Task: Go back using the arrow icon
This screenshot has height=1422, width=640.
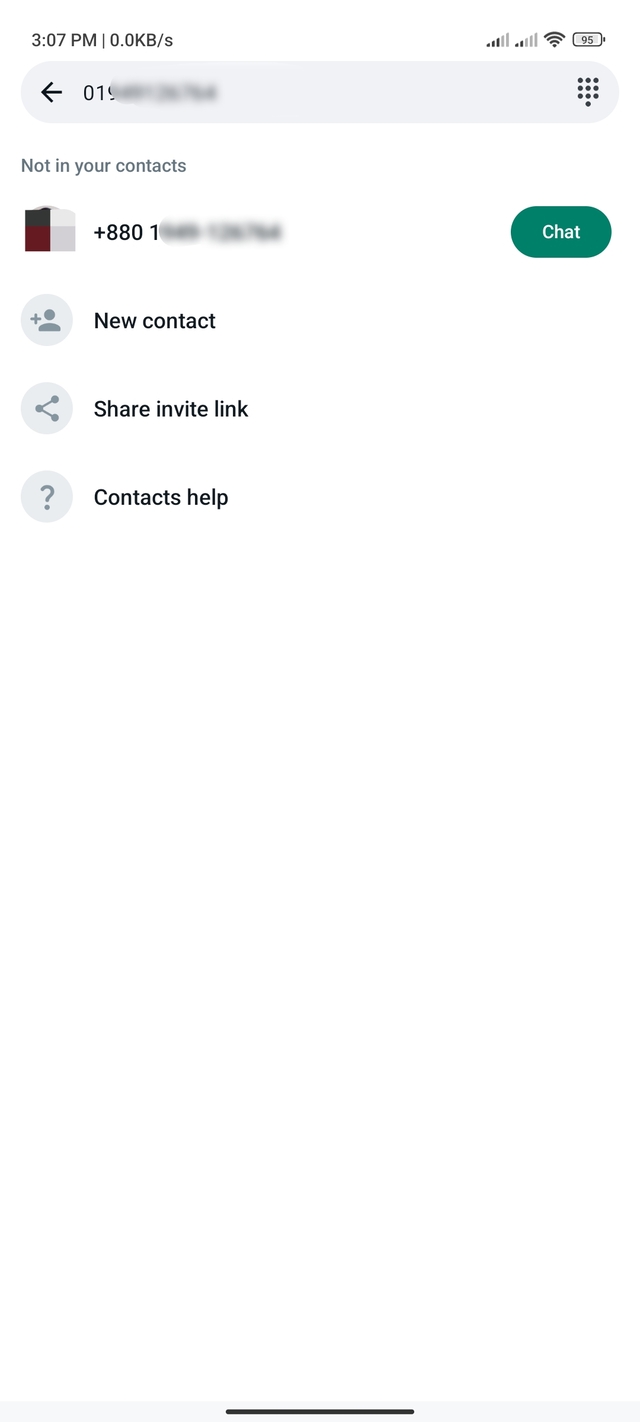Action: coord(51,93)
